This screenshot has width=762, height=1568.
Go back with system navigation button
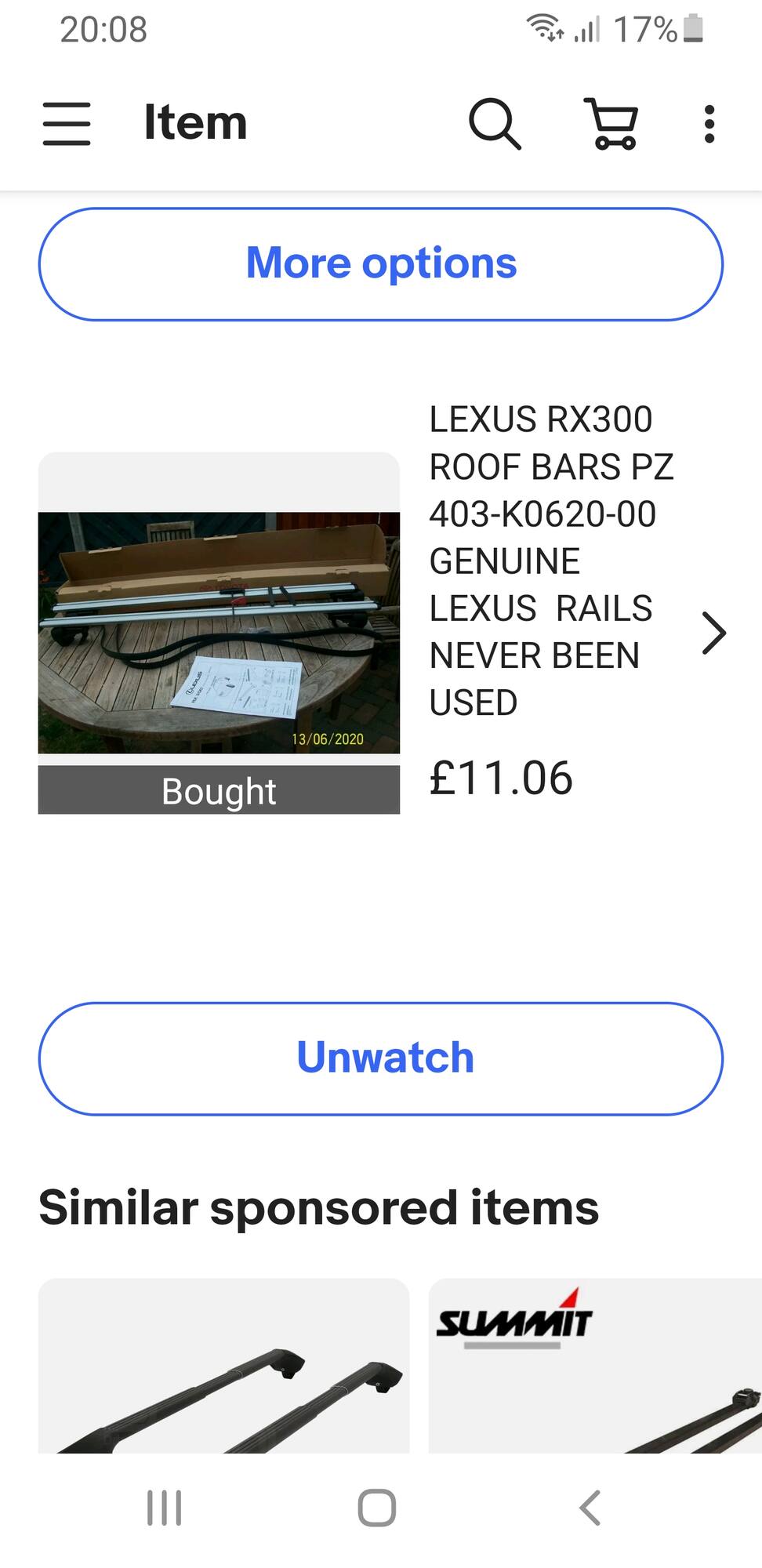pos(590,1508)
